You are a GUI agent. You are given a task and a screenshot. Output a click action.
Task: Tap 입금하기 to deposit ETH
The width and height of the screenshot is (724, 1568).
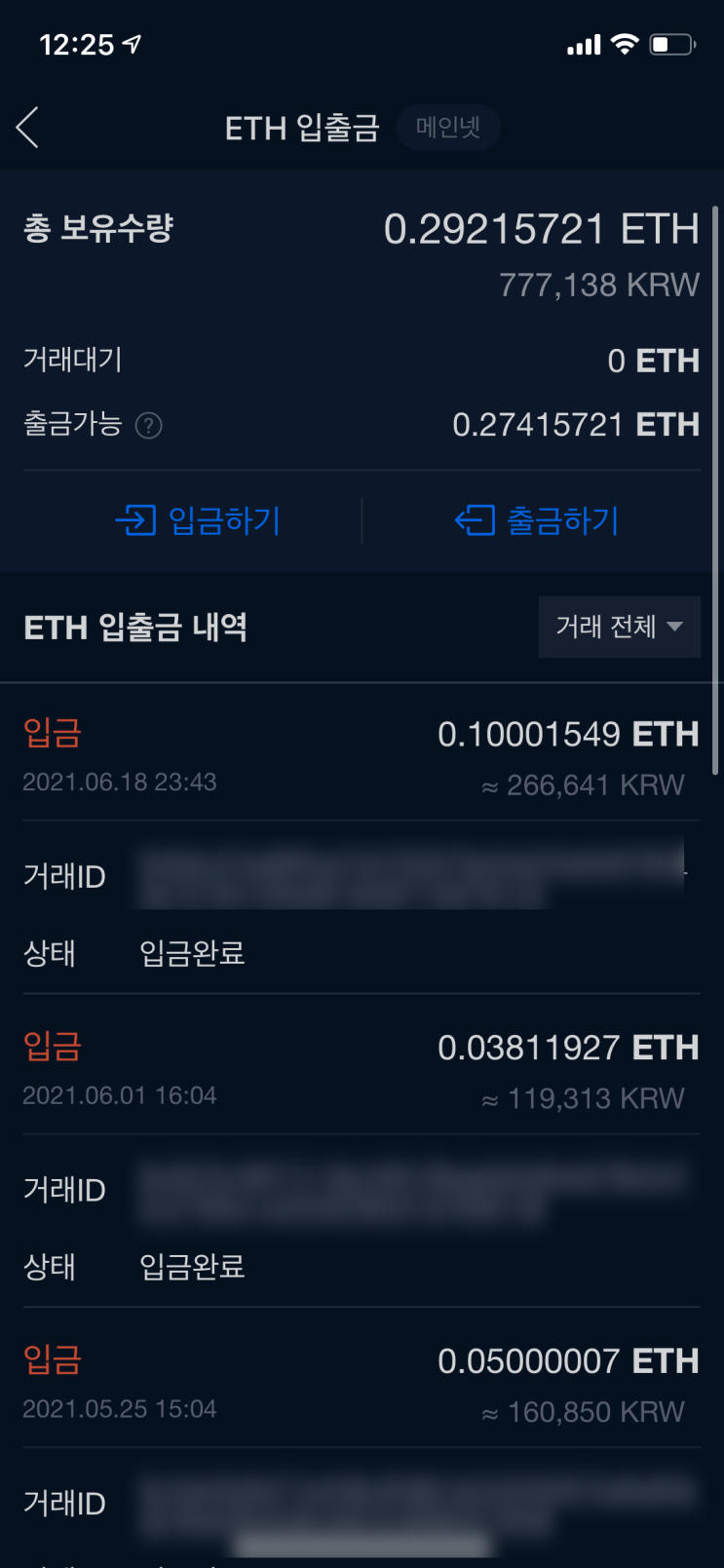click(x=199, y=520)
